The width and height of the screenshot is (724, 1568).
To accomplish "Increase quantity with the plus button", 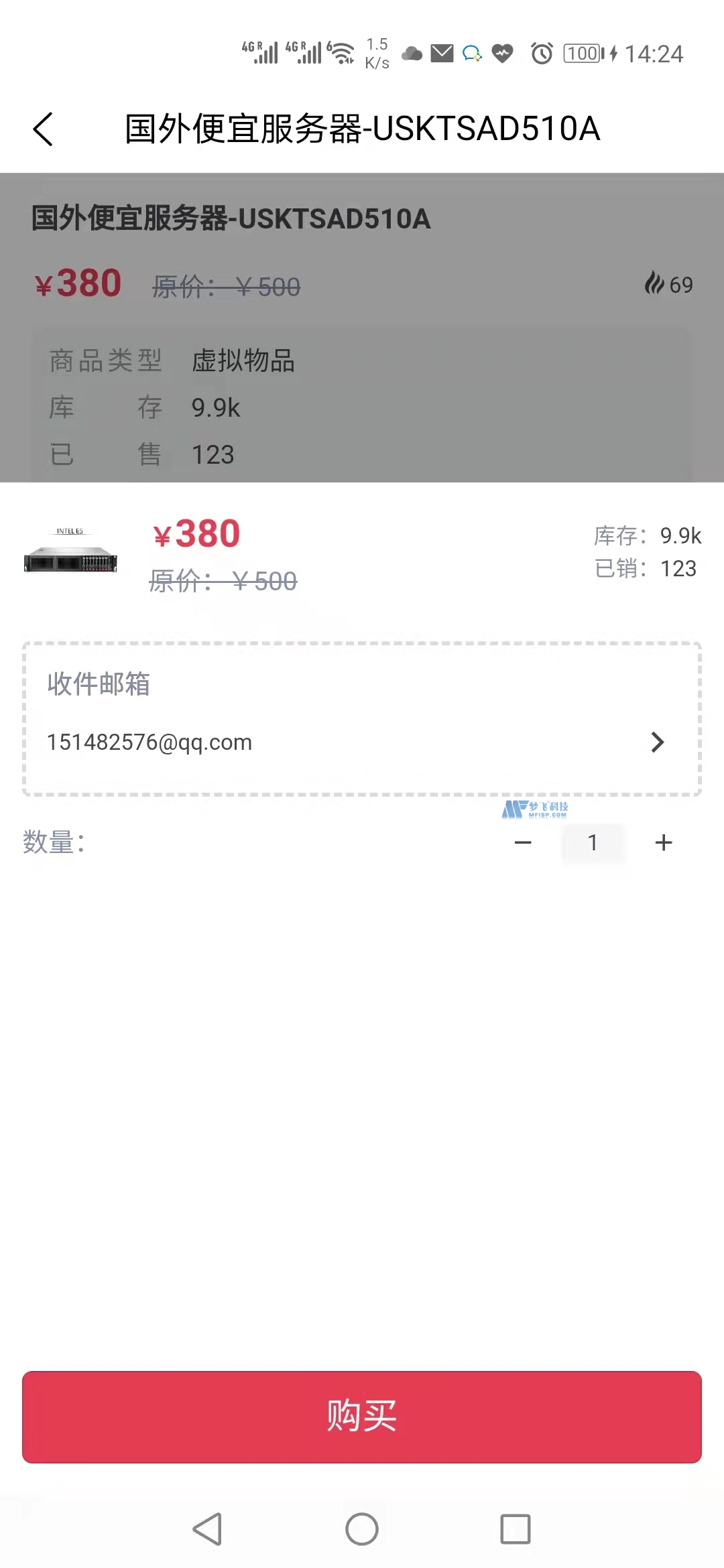I will coord(664,842).
